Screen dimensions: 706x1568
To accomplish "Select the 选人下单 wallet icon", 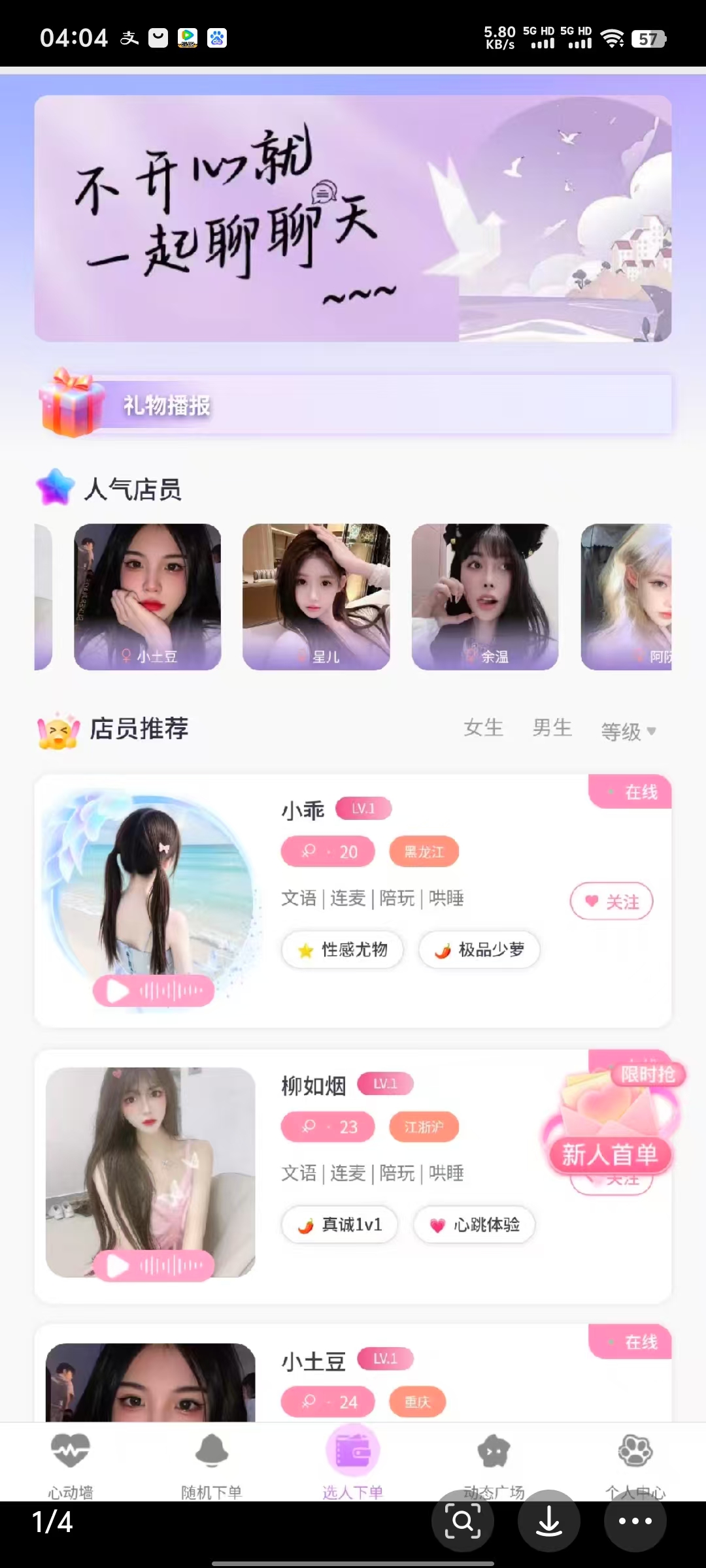I will click(352, 1449).
